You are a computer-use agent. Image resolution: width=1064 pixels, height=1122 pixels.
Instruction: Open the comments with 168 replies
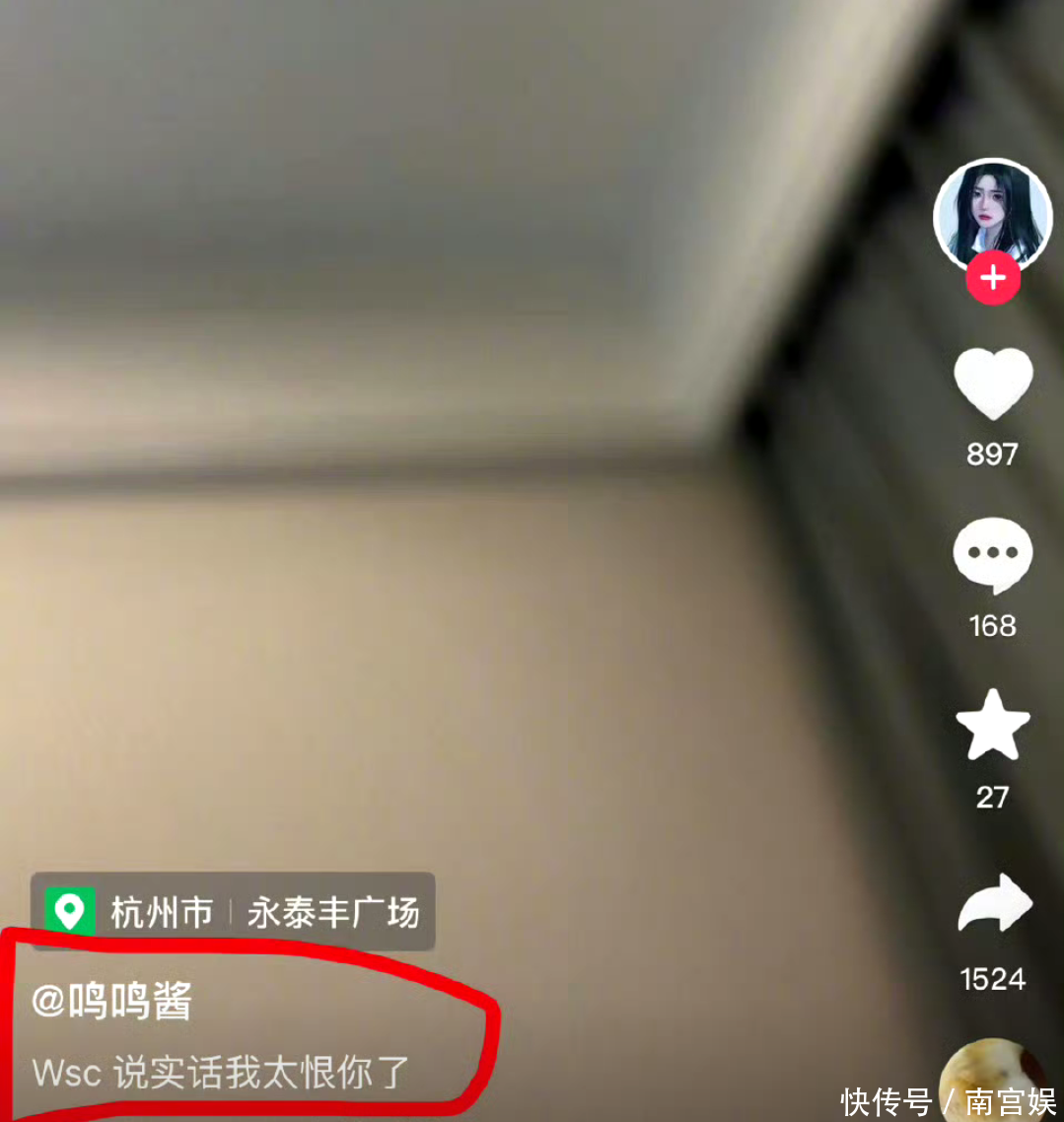pos(992,555)
